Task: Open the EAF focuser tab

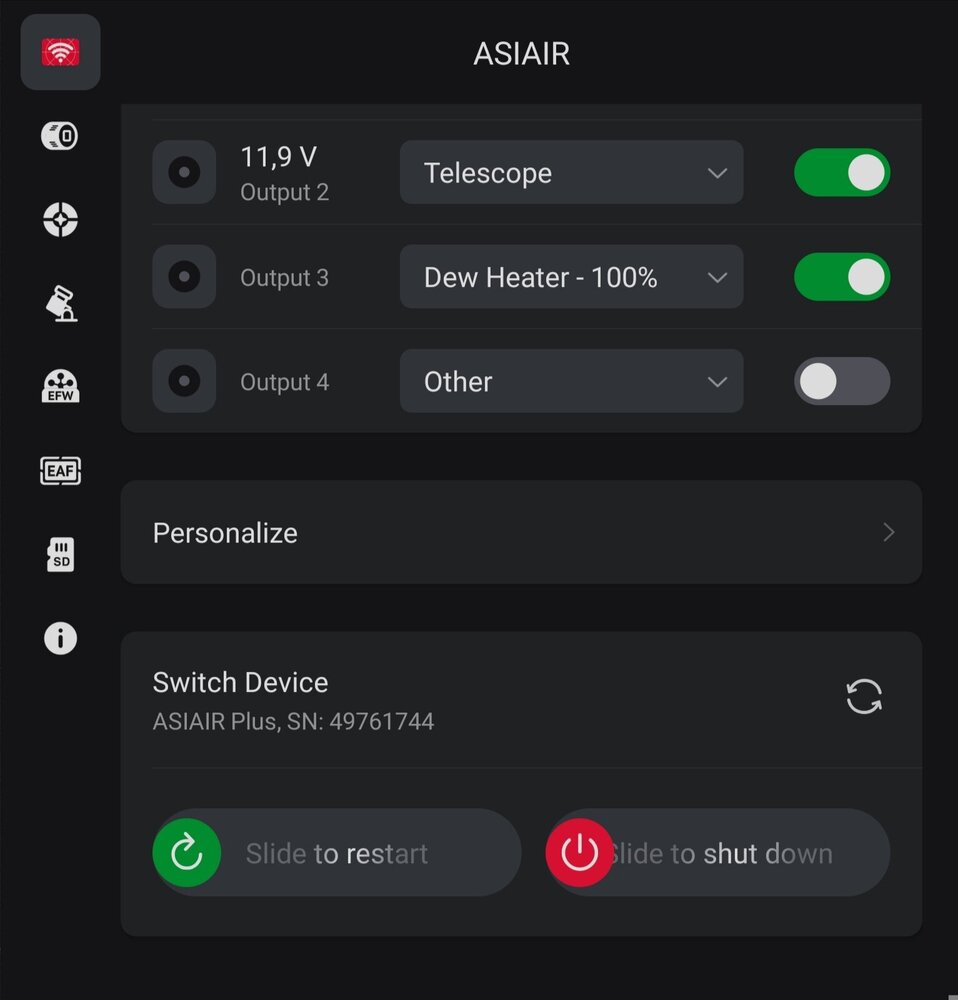Action: point(60,470)
